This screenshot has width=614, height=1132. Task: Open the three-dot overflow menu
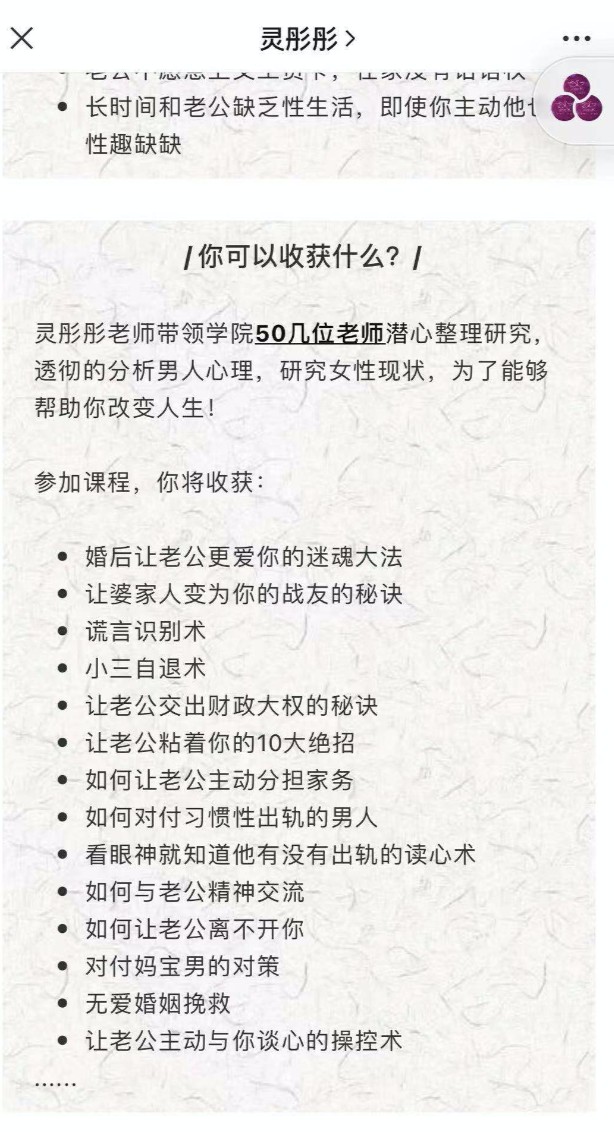click(576, 39)
